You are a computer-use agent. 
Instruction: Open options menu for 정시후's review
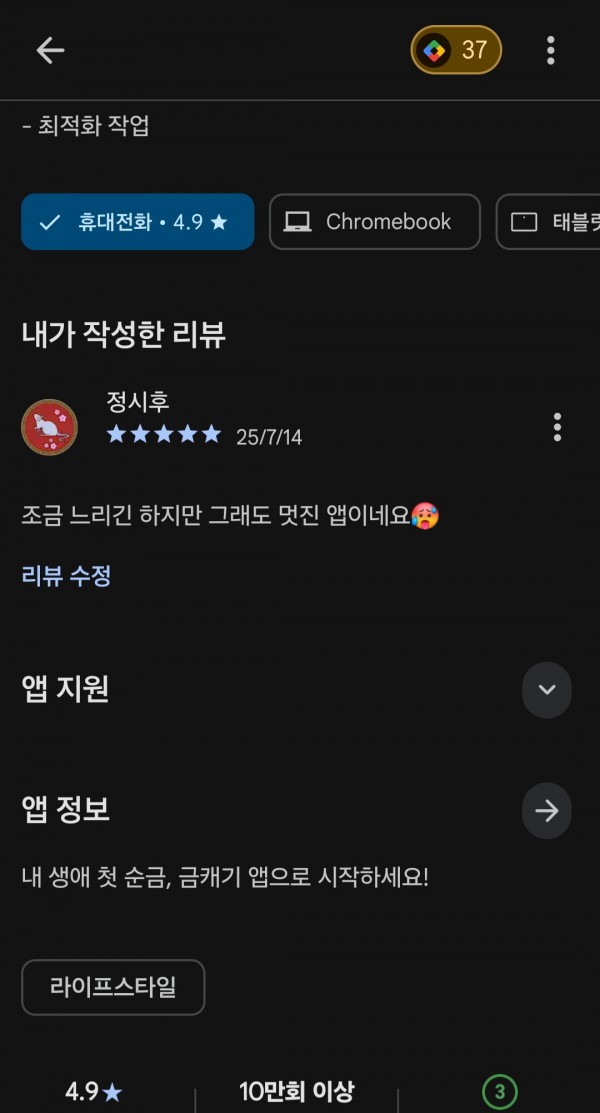[557, 427]
